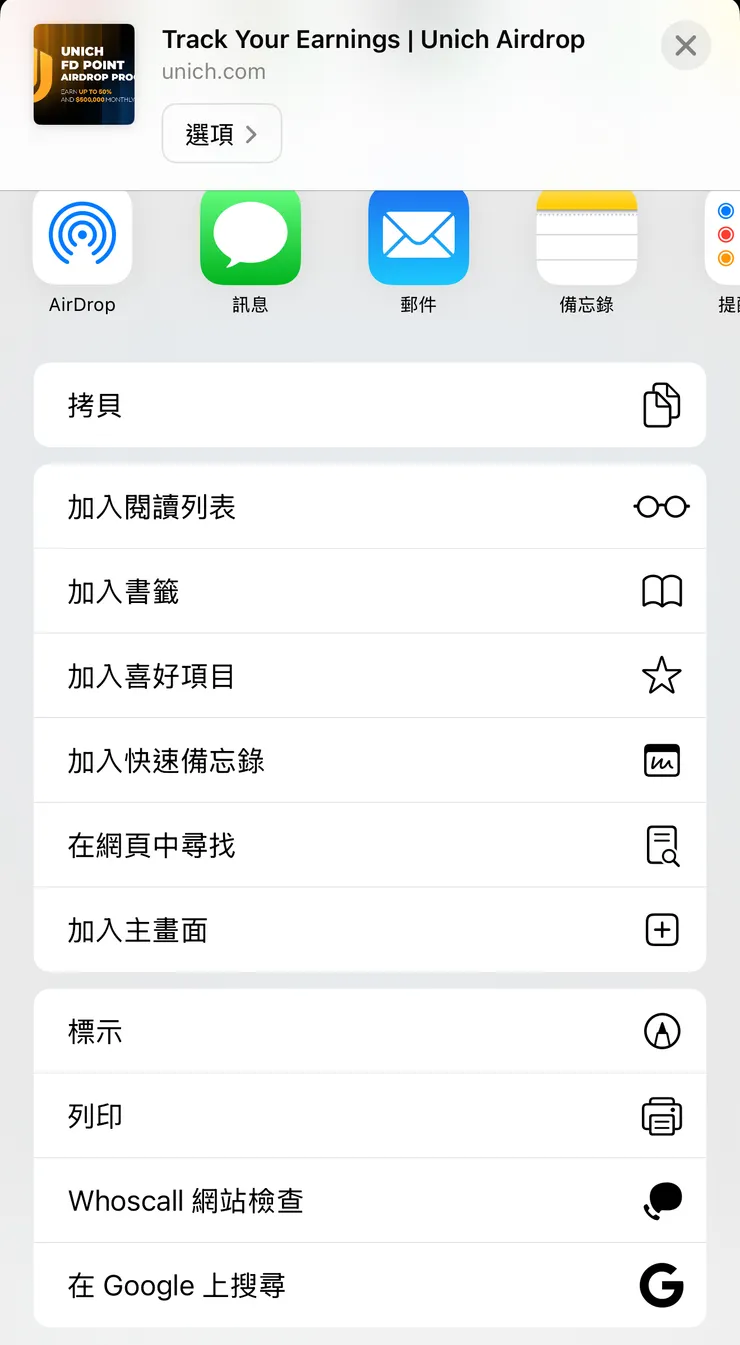Tap the copy pages icon beside 拷貝

(662, 405)
